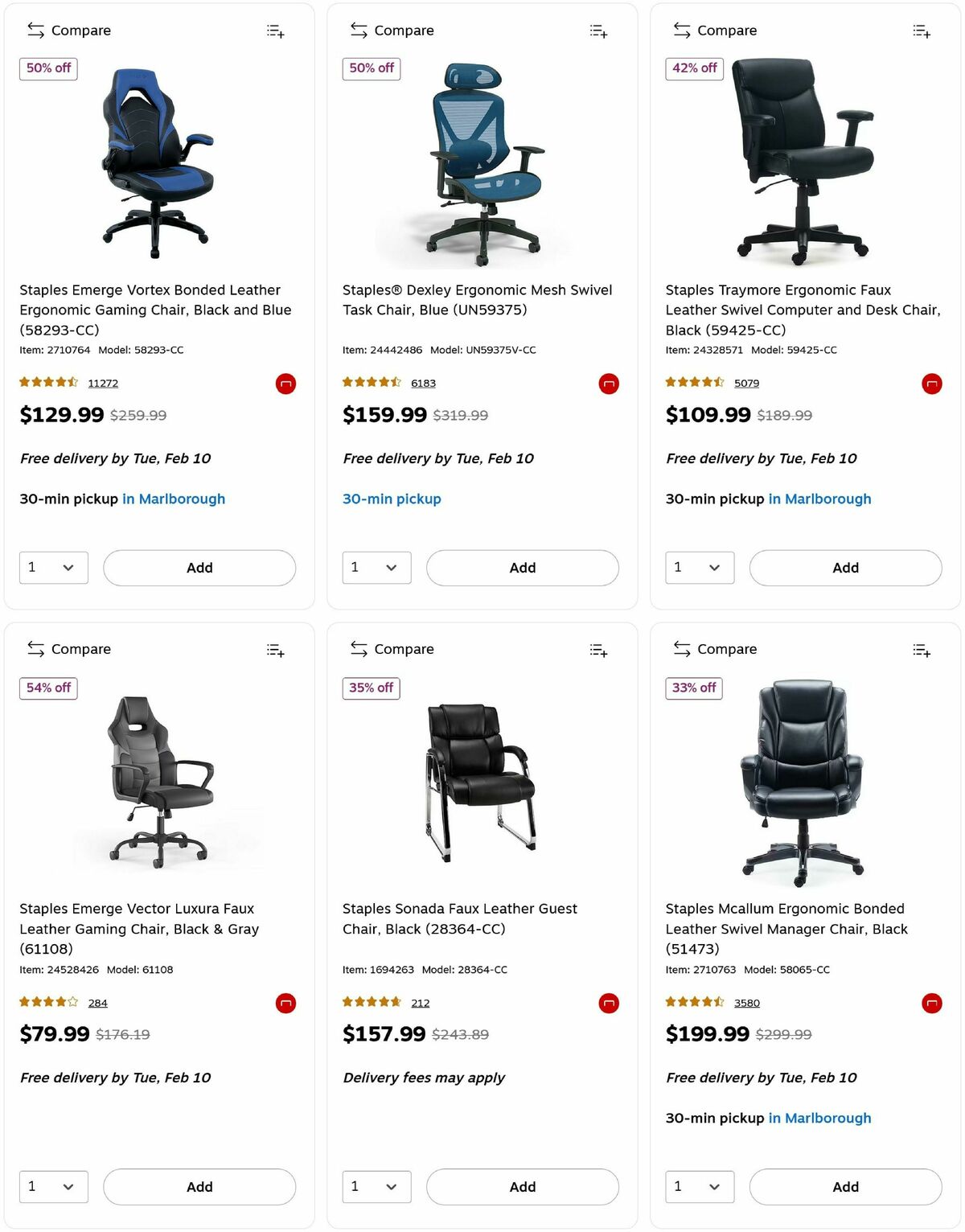Open Staples Mcallum Ergonomic Manager Chair title
This screenshot has width=965, height=1232.
pyautogui.click(x=786, y=928)
